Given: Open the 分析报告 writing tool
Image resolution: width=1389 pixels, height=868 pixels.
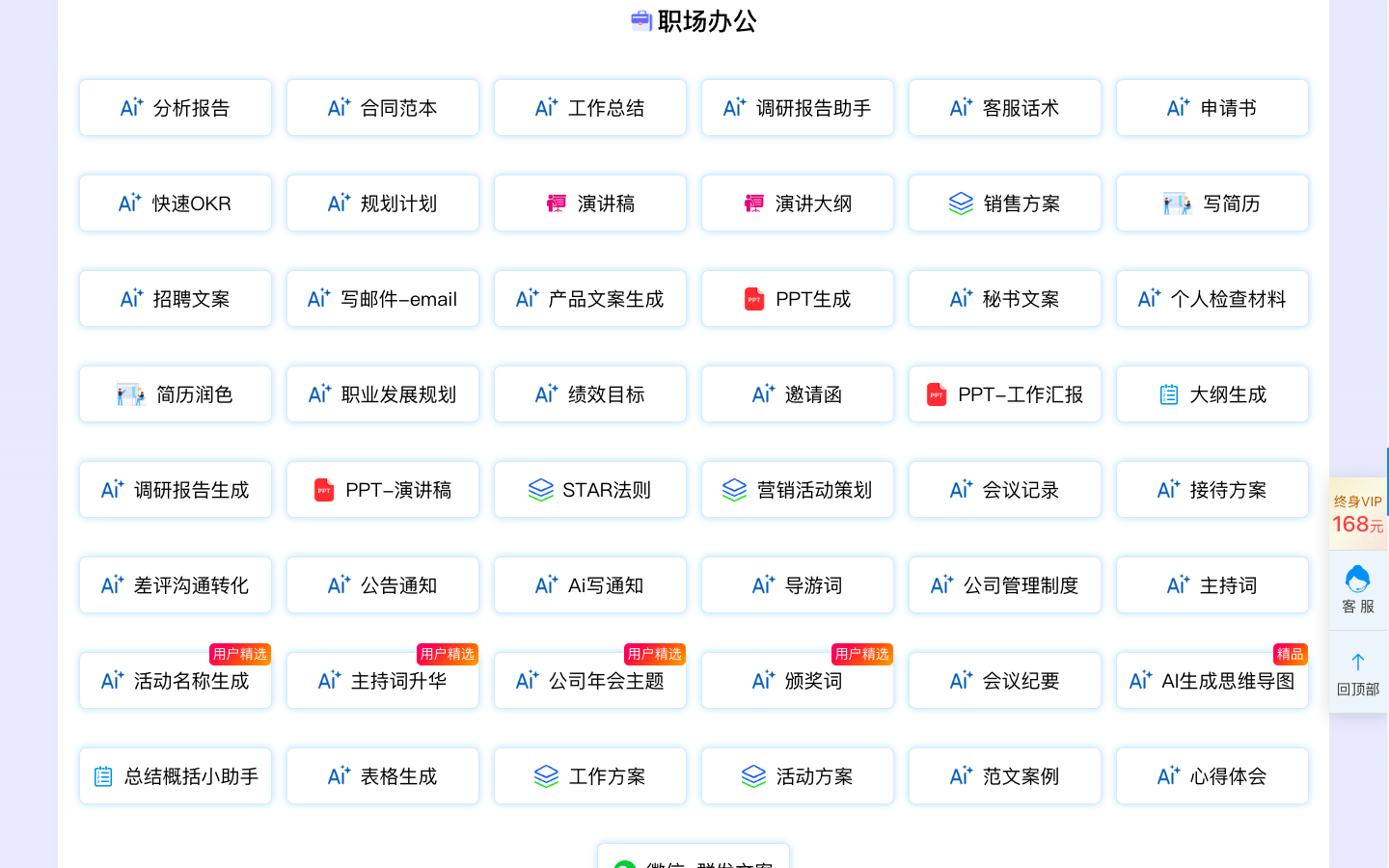Looking at the screenshot, I should (176, 108).
